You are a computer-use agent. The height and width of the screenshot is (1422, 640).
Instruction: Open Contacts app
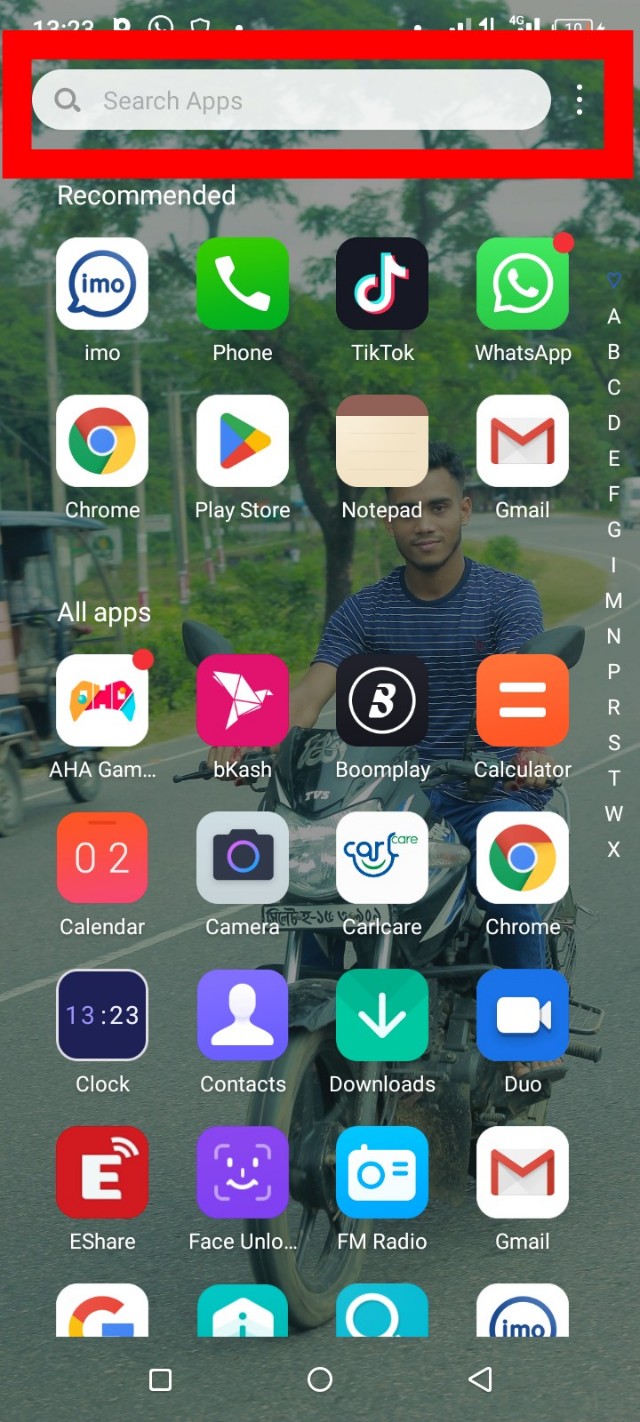pyautogui.click(x=242, y=1015)
